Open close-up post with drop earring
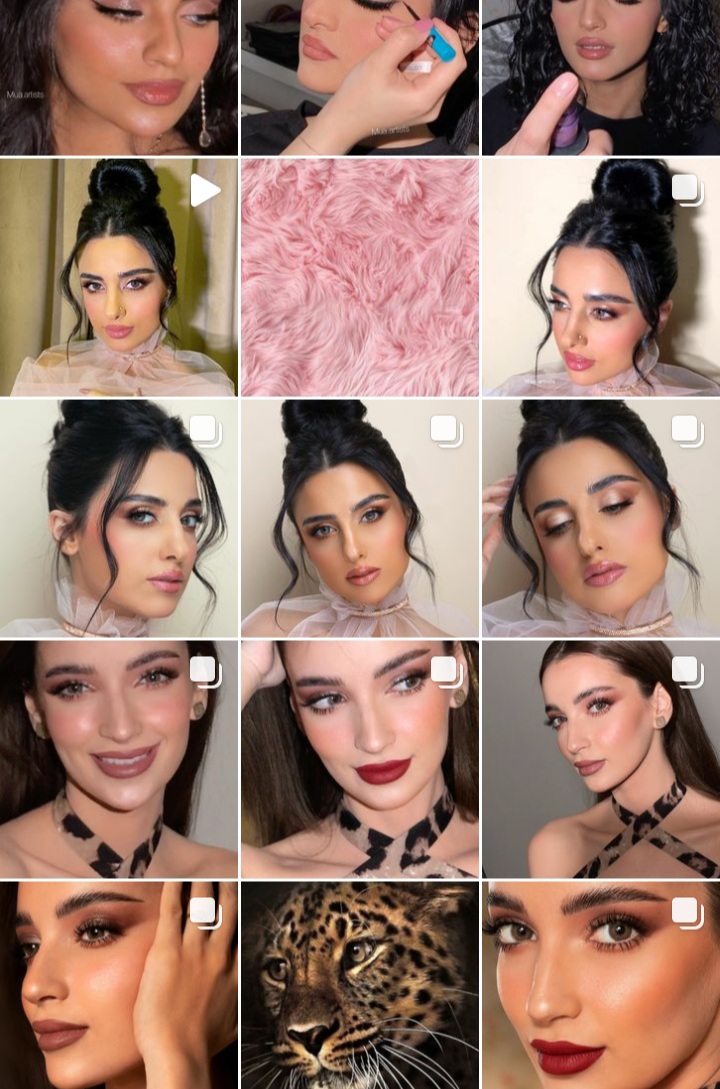This screenshot has height=1089, width=720. 119,77
